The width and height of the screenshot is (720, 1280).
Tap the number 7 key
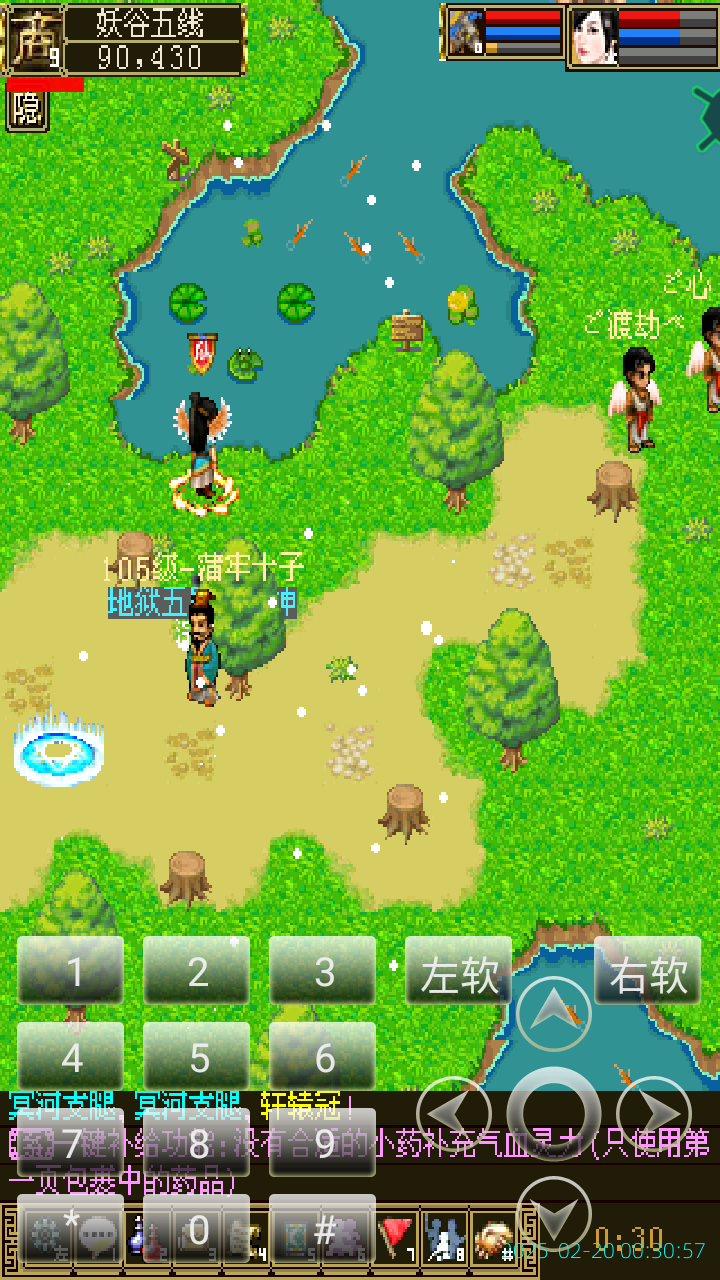(71, 1143)
